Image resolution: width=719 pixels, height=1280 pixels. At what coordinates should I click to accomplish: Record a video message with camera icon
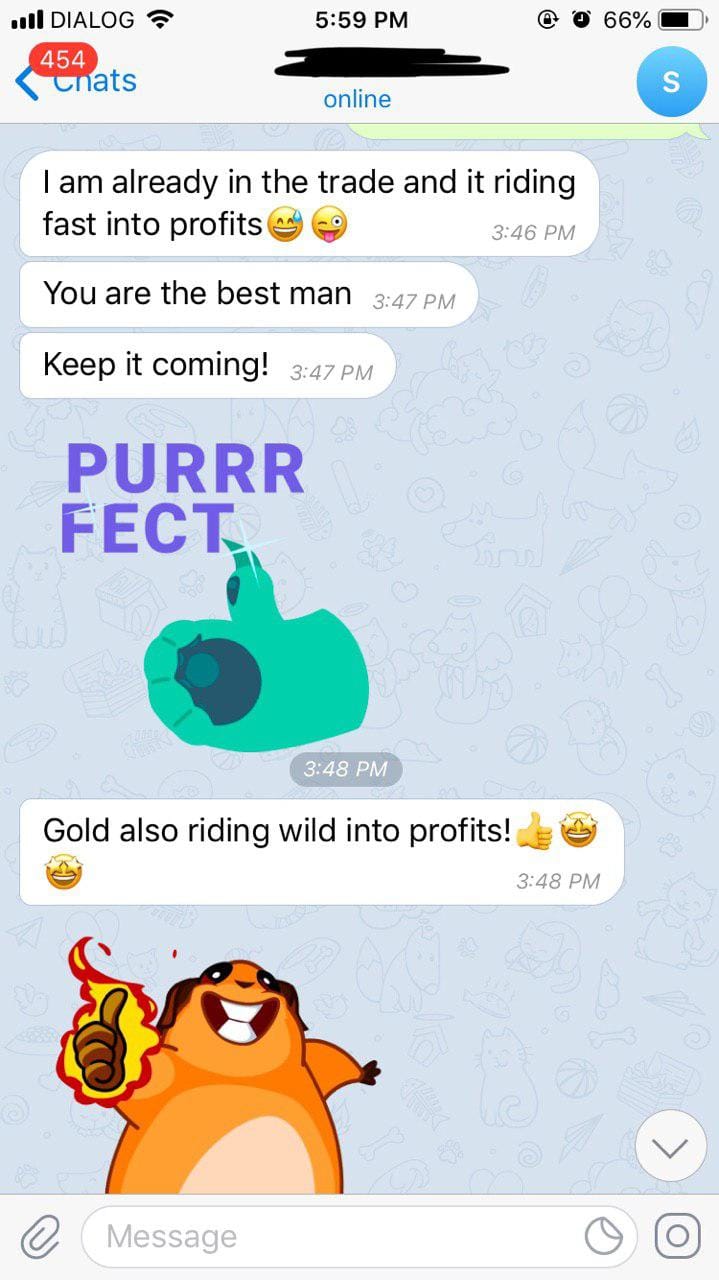click(x=677, y=1237)
